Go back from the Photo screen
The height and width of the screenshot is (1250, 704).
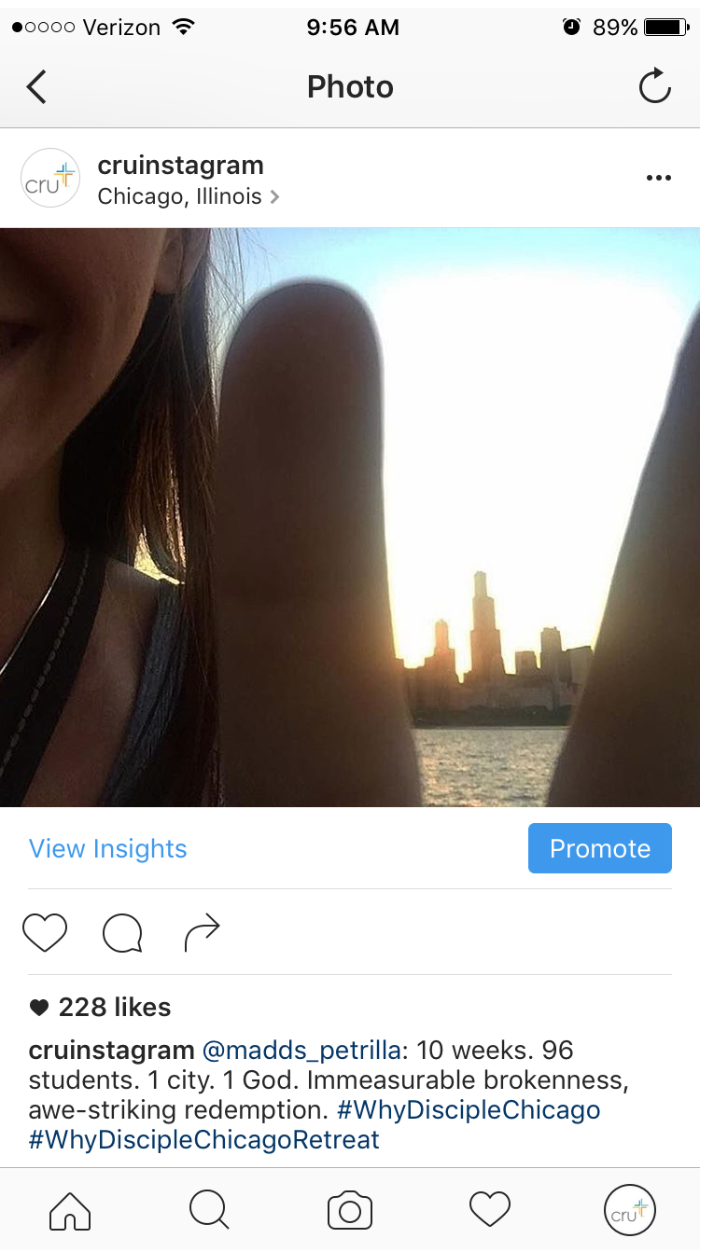(x=36, y=88)
